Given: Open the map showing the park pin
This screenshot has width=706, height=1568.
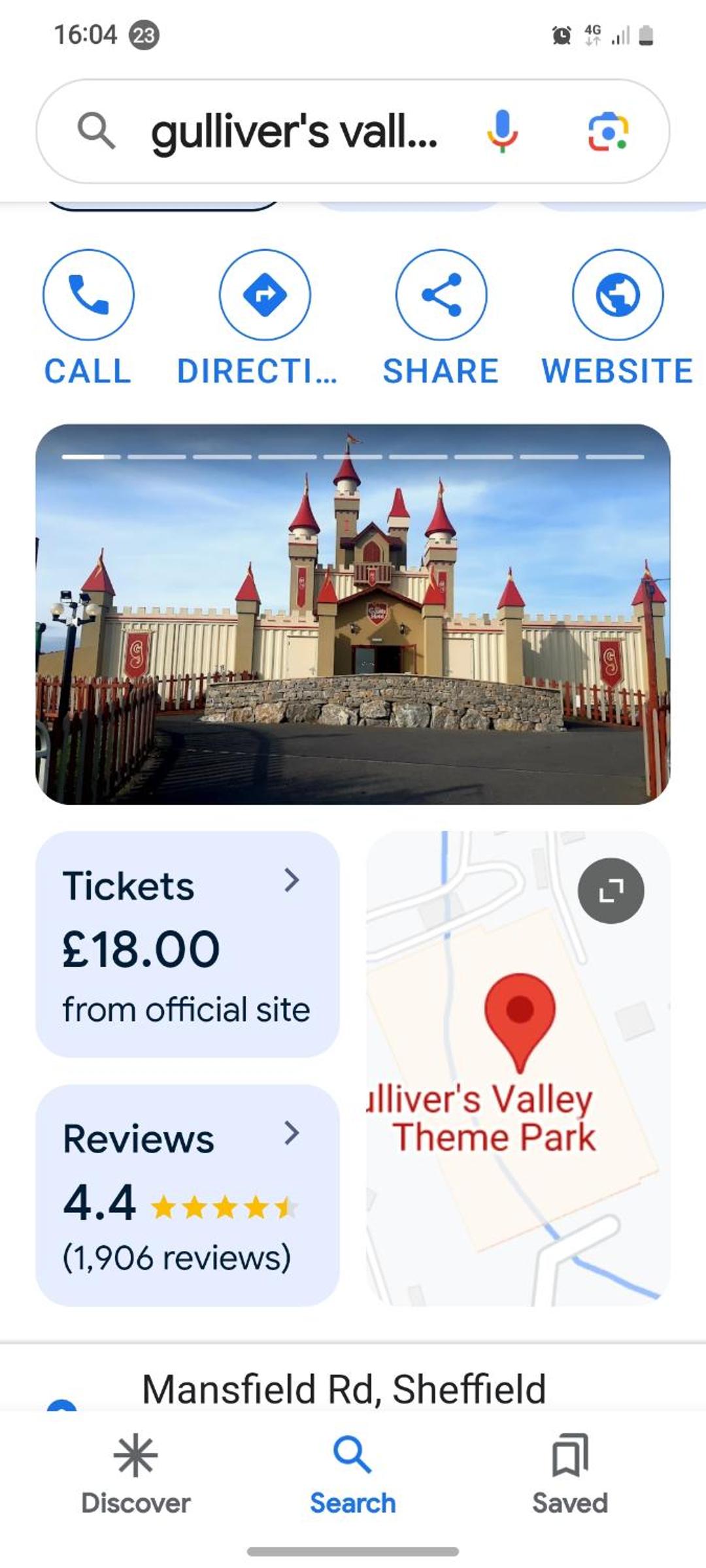Looking at the screenshot, I should click(x=518, y=1068).
